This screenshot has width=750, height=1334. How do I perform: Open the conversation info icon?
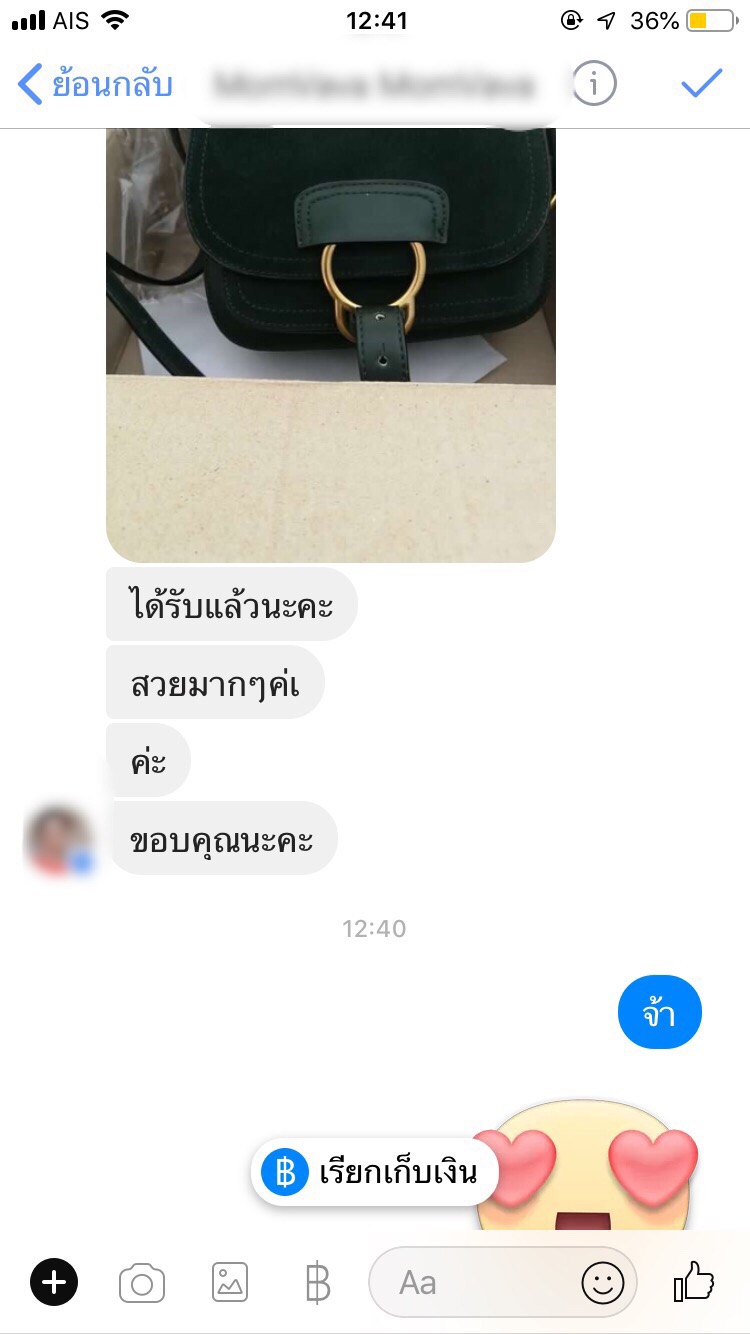pyautogui.click(x=594, y=84)
